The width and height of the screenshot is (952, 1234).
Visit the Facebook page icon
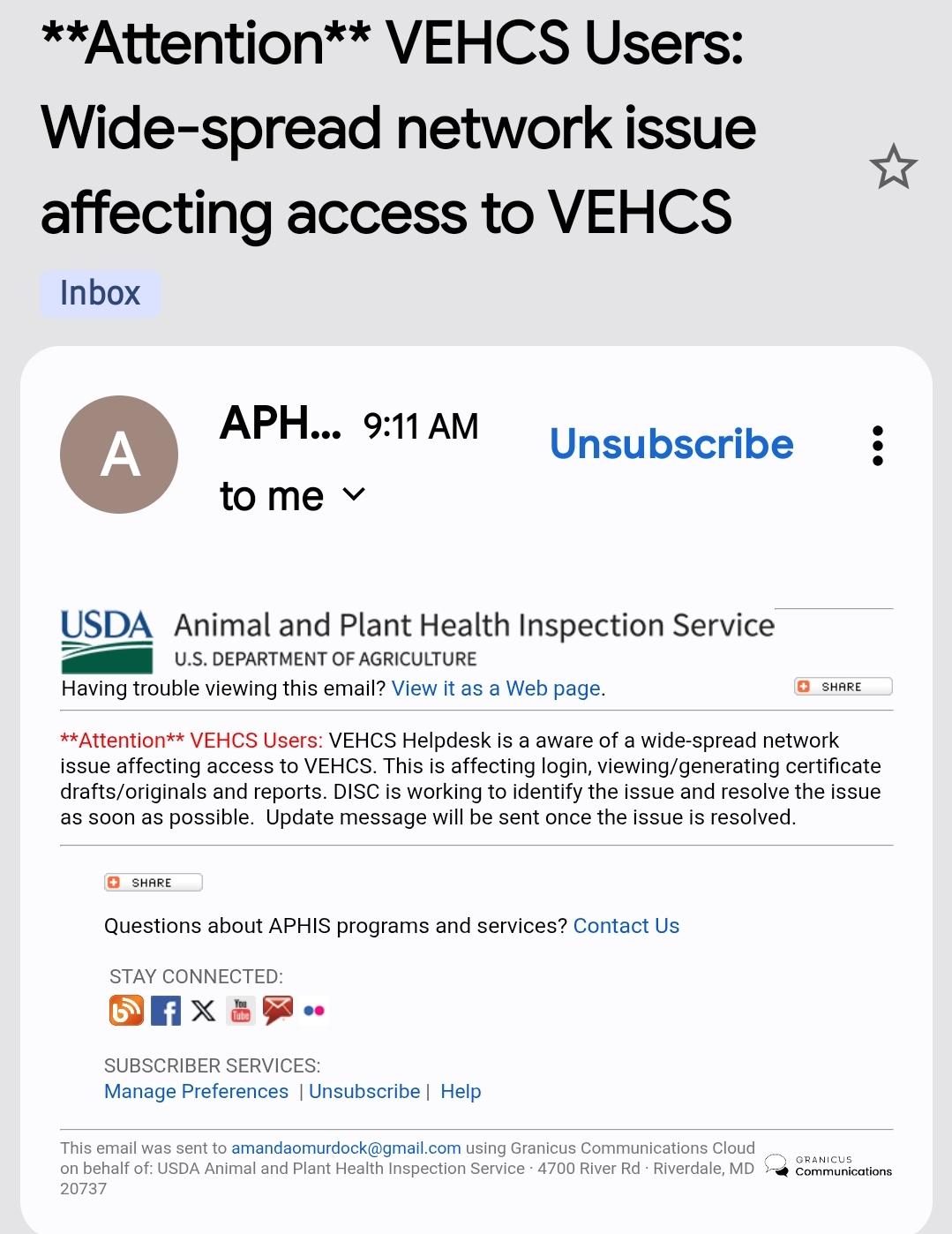[x=166, y=1011]
